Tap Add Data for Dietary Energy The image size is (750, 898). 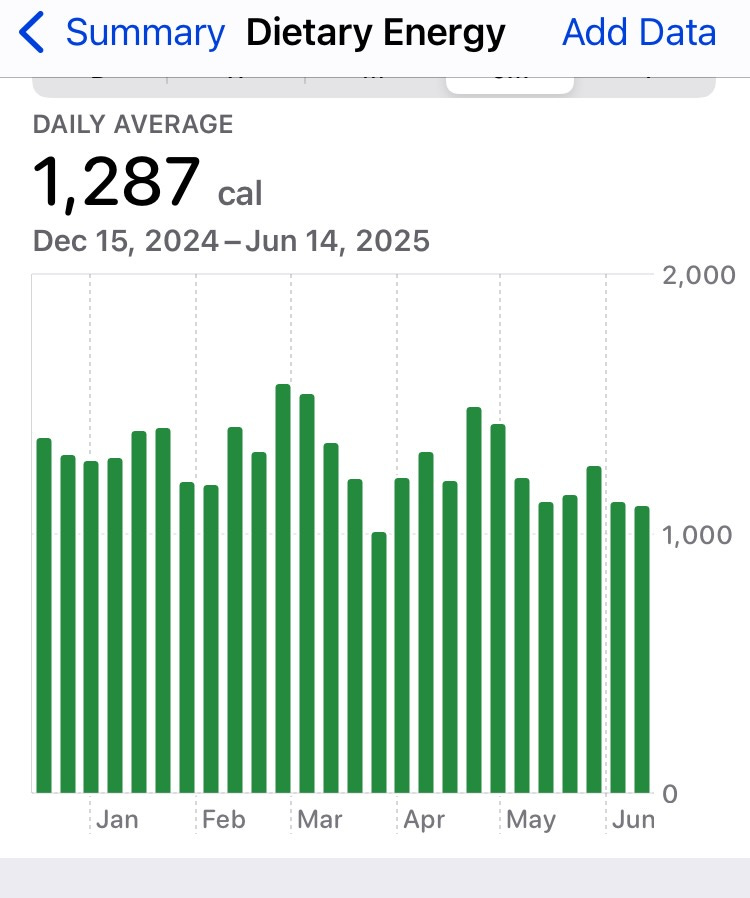[639, 33]
